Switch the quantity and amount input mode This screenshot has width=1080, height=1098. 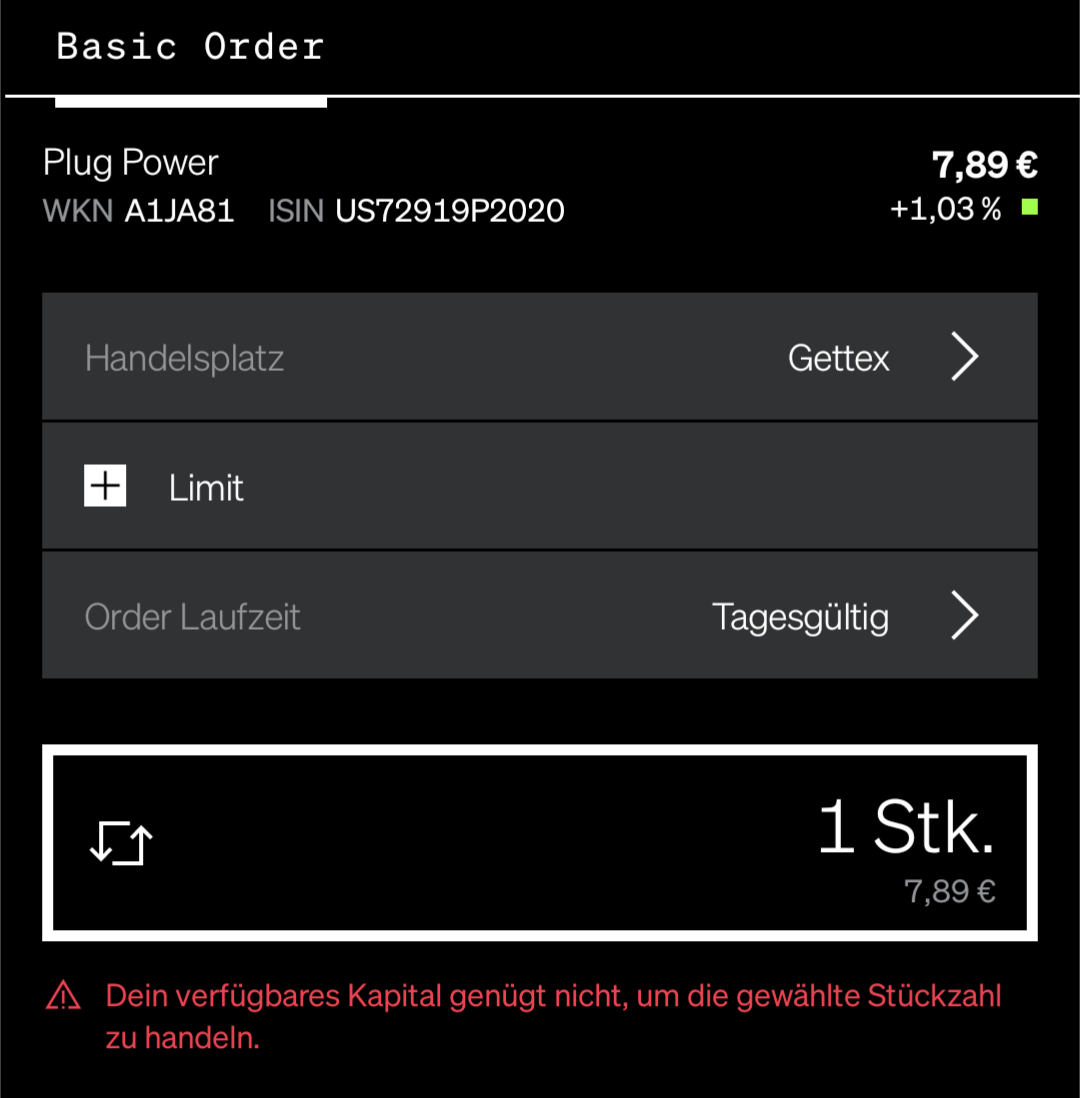tap(120, 843)
